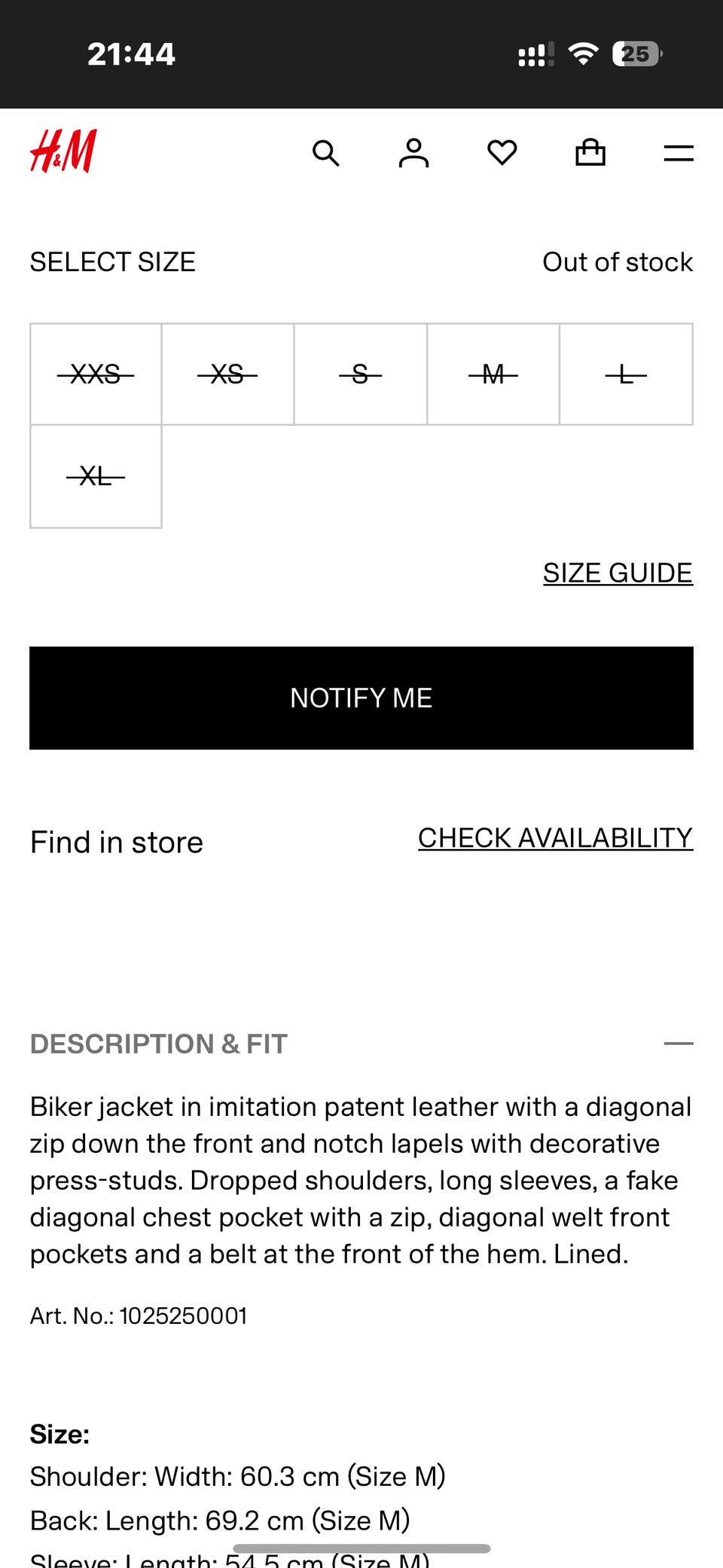Pick size L
Image resolution: width=723 pixels, height=1568 pixels.
[626, 374]
